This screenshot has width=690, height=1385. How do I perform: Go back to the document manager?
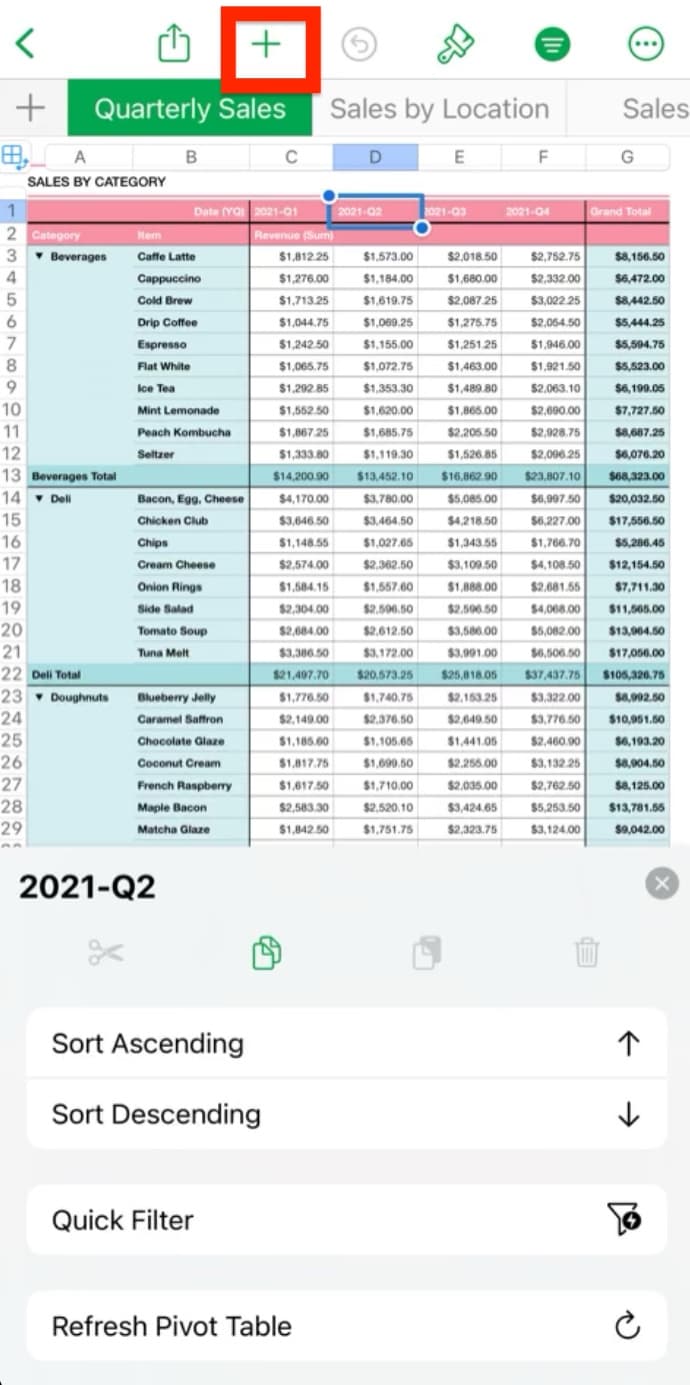pyautogui.click(x=26, y=44)
